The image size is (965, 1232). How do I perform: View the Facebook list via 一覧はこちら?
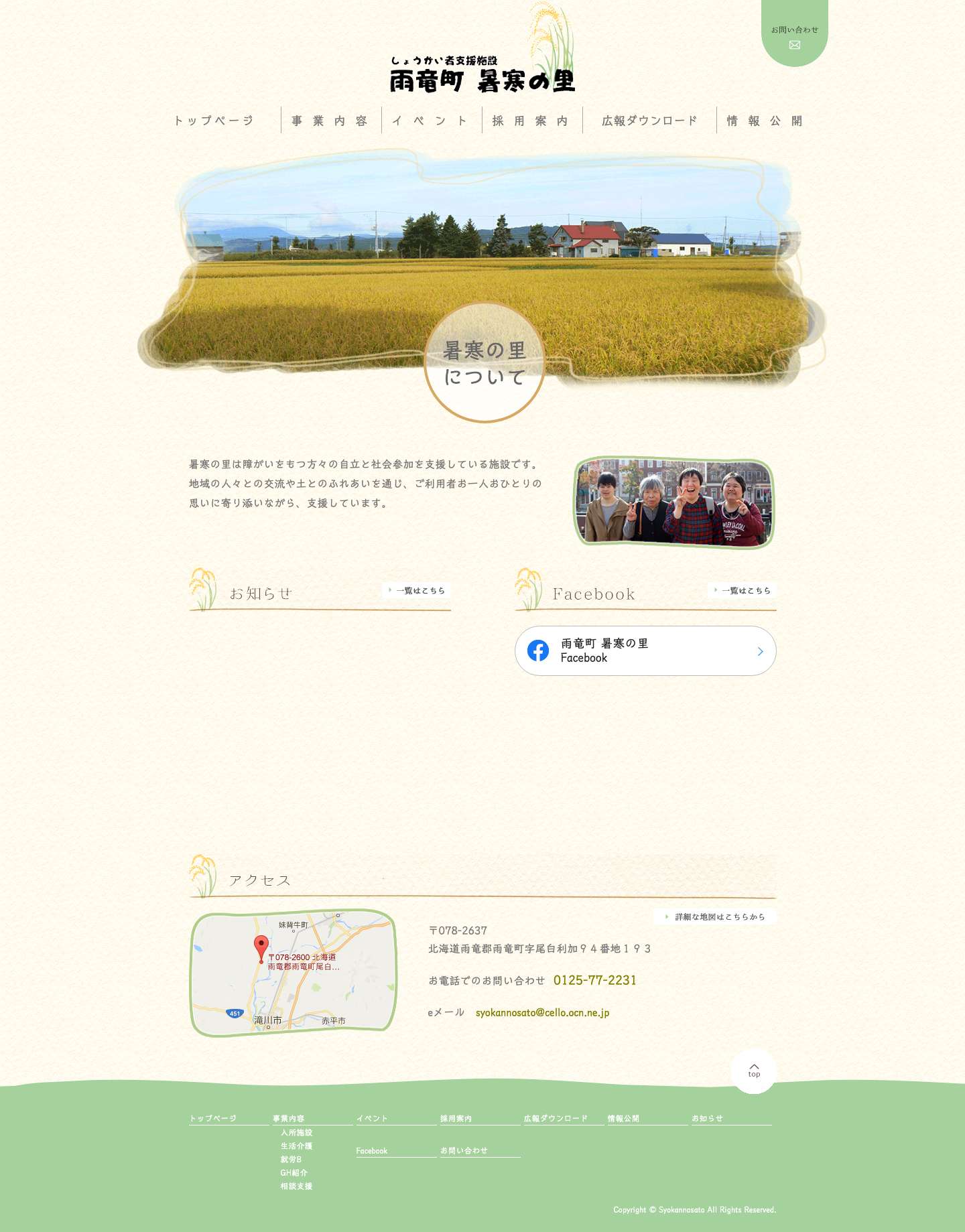743,590
